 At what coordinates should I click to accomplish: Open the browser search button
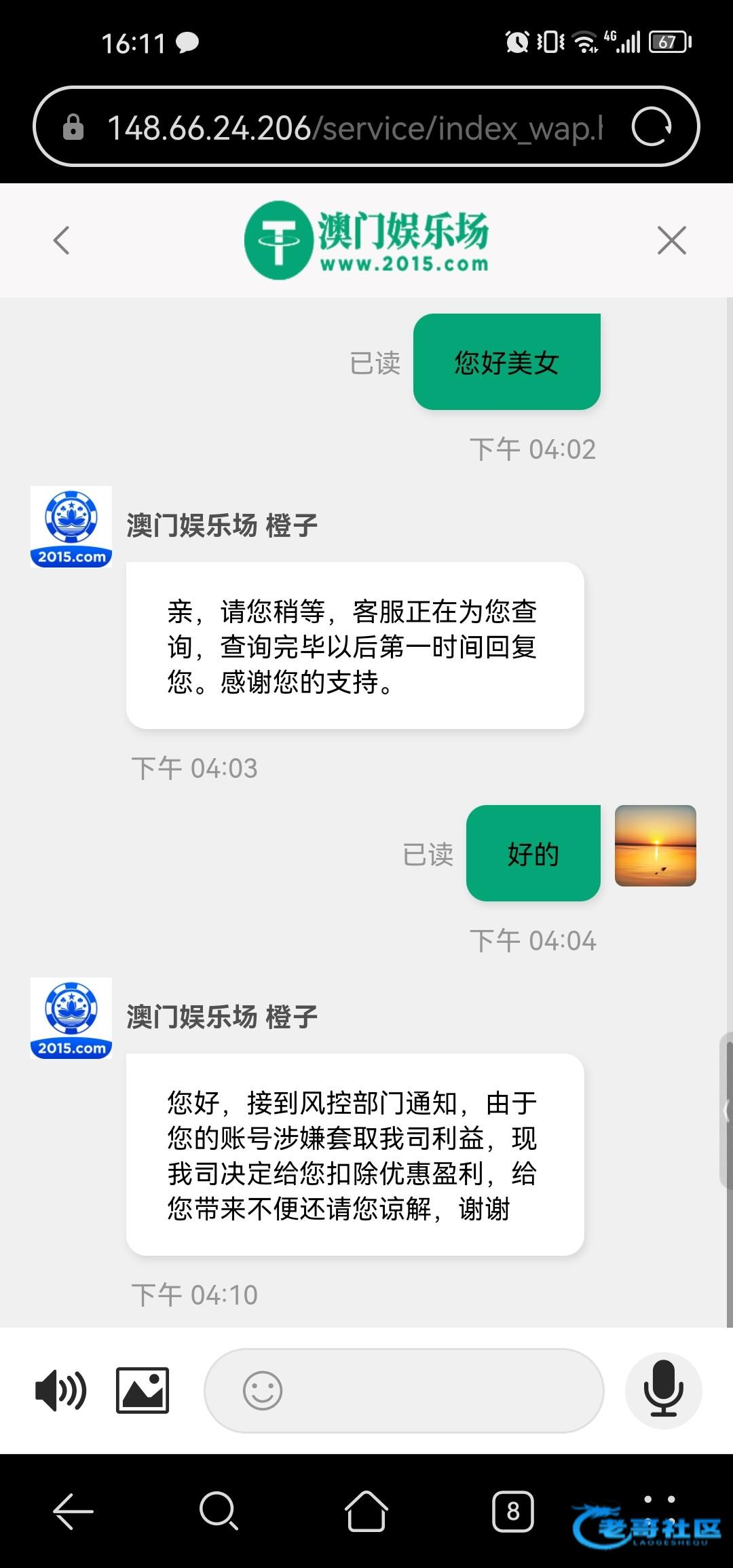[x=219, y=1511]
